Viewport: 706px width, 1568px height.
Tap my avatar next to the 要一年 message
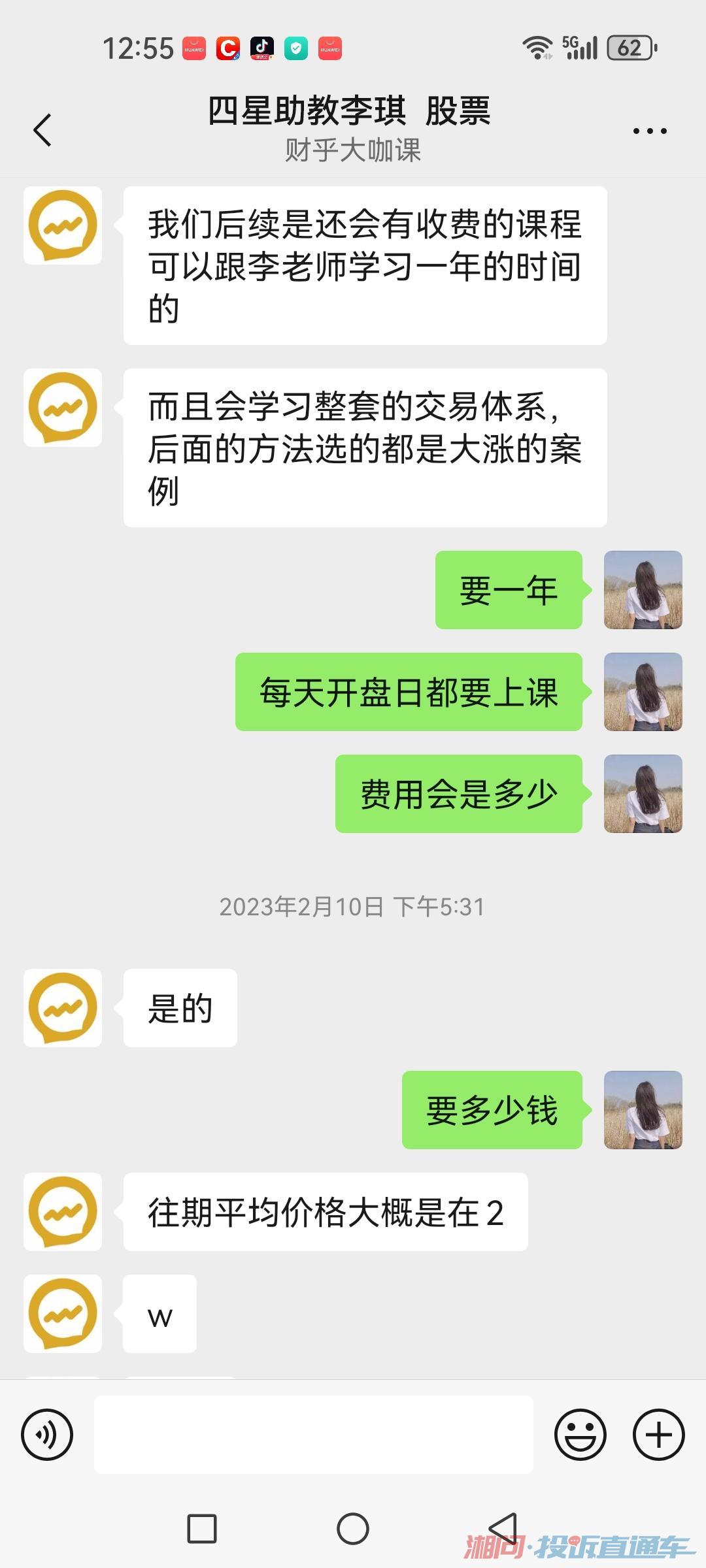643,590
